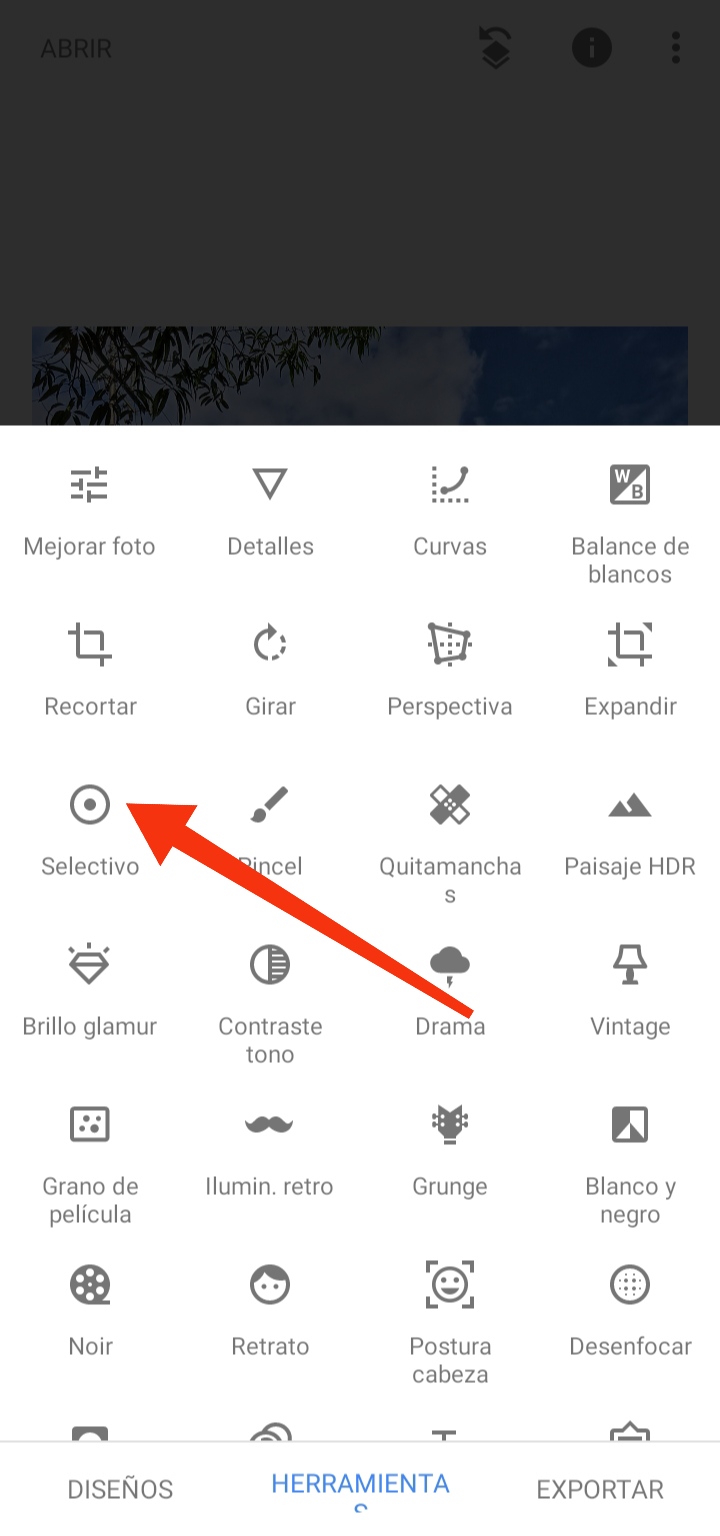Tap ABRIR to open a photo
Viewport: 720px width, 1536px height.
point(76,48)
